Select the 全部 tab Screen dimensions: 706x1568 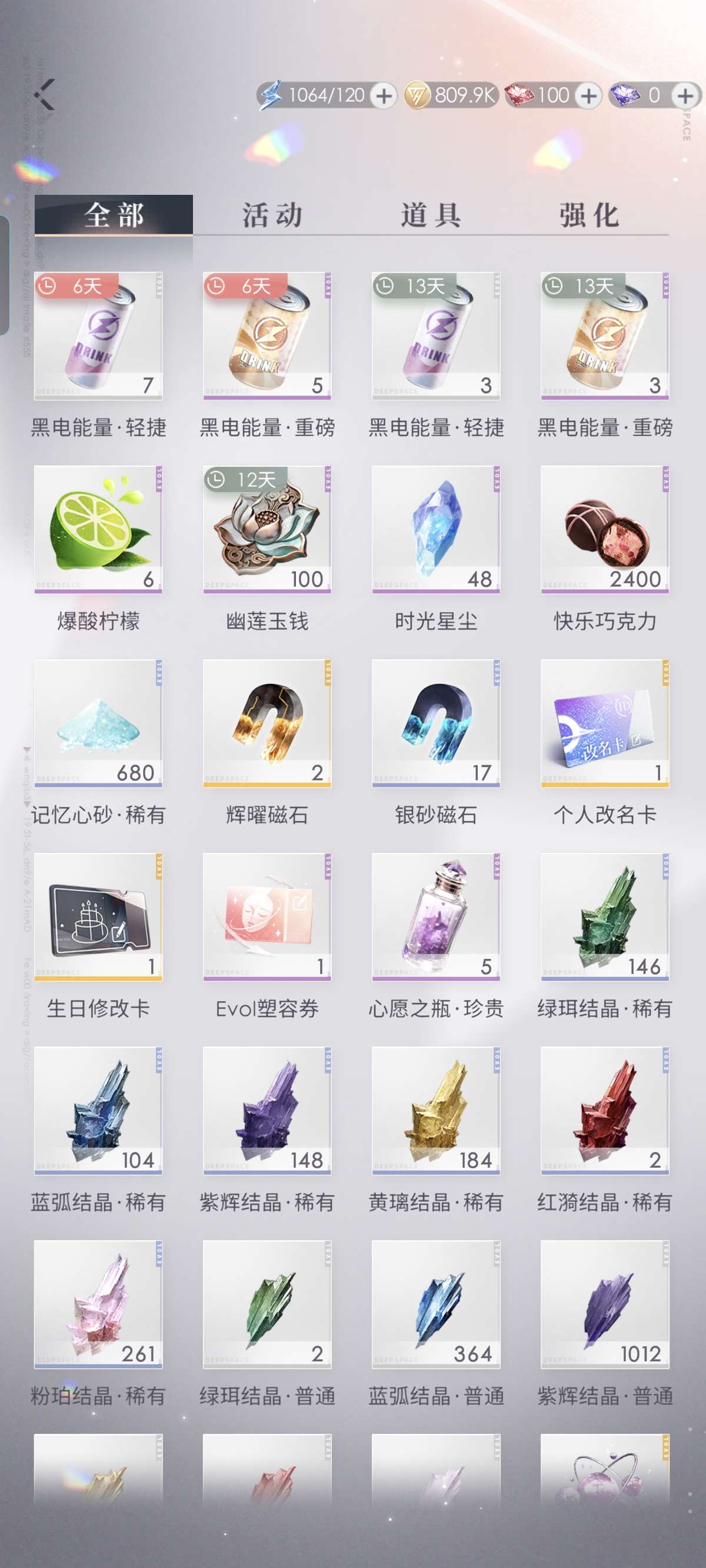pyautogui.click(x=114, y=215)
